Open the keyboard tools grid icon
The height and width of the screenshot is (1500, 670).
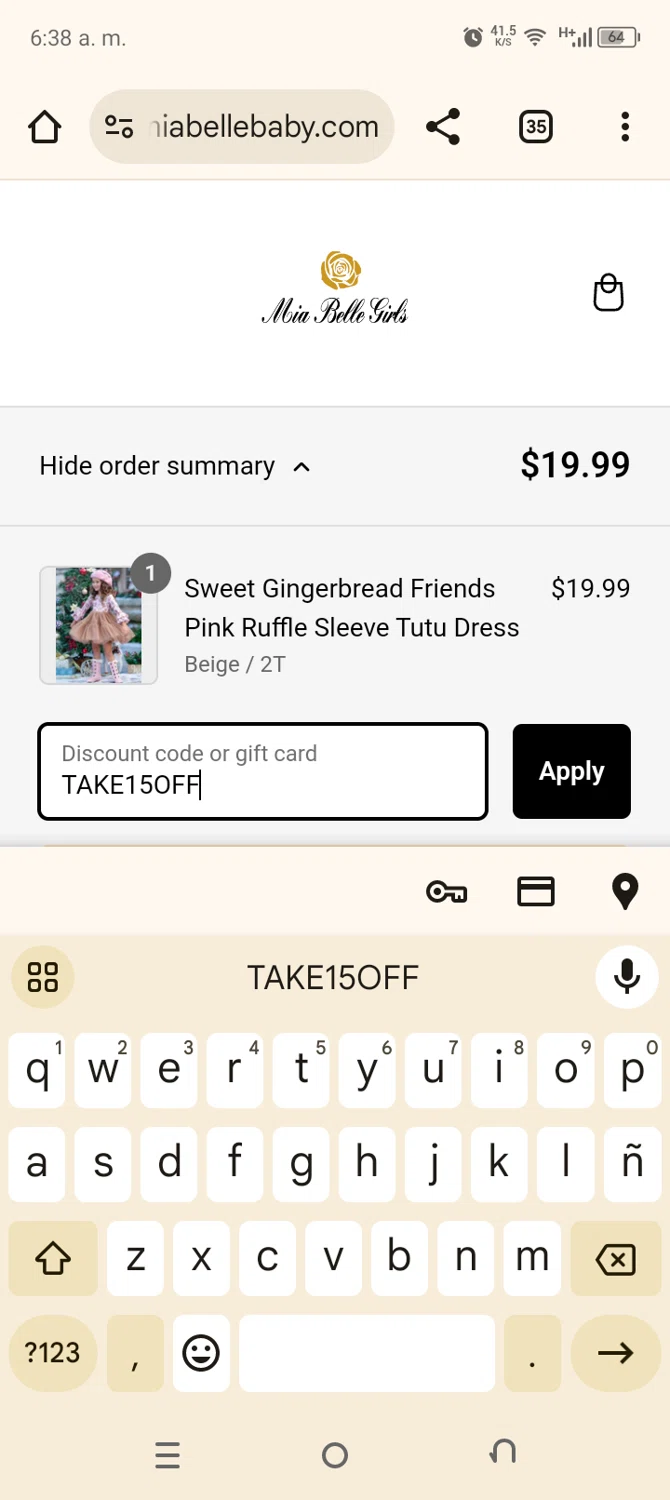pyautogui.click(x=43, y=977)
